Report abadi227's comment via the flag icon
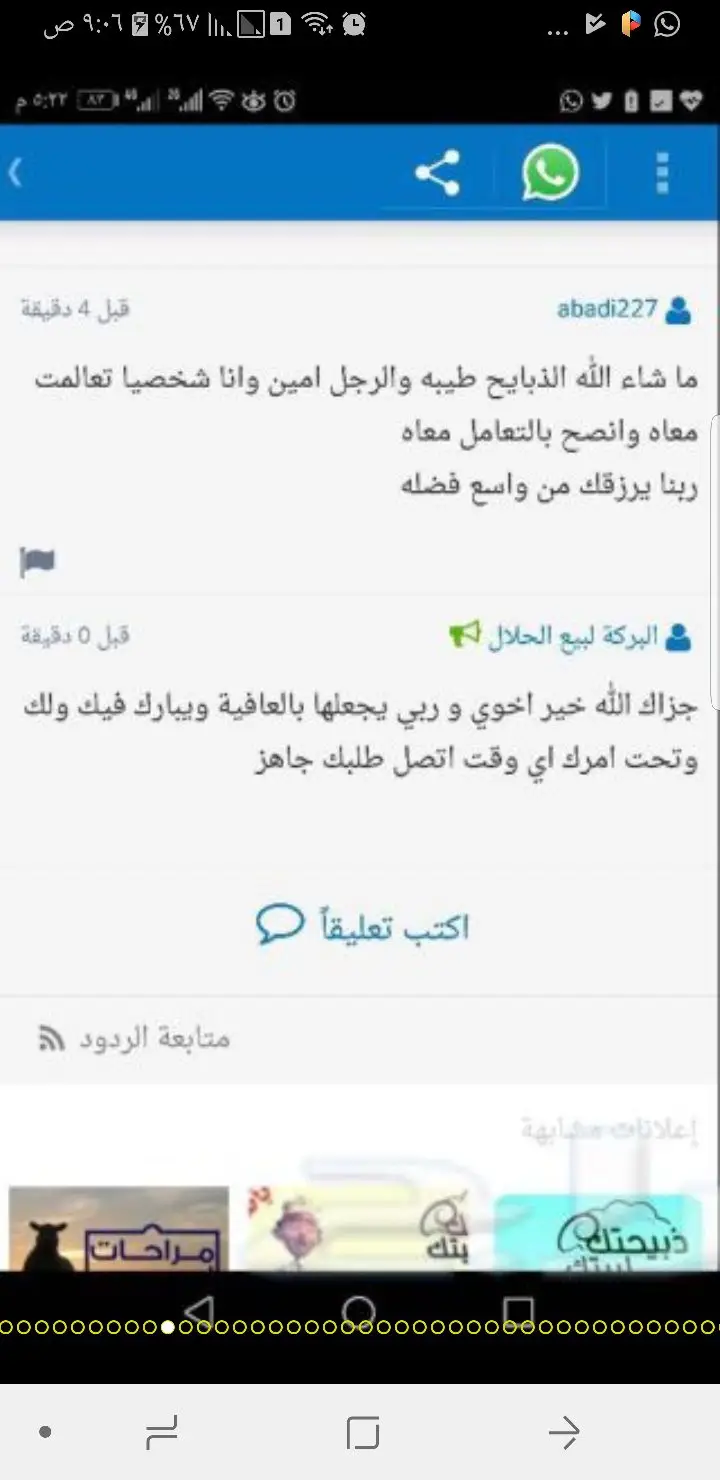This screenshot has width=720, height=1480. click(39, 559)
